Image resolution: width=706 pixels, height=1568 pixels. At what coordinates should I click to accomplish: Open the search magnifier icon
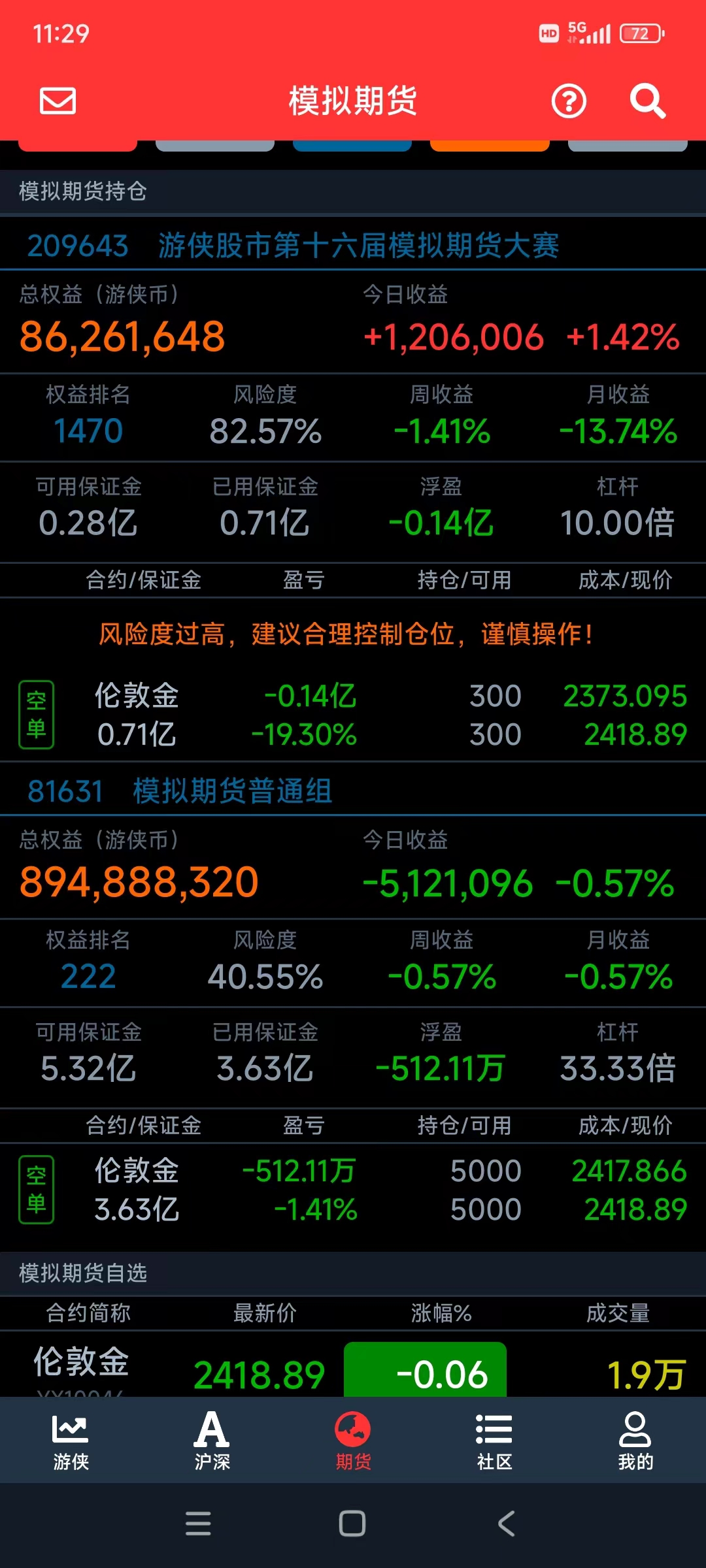pyautogui.click(x=647, y=101)
